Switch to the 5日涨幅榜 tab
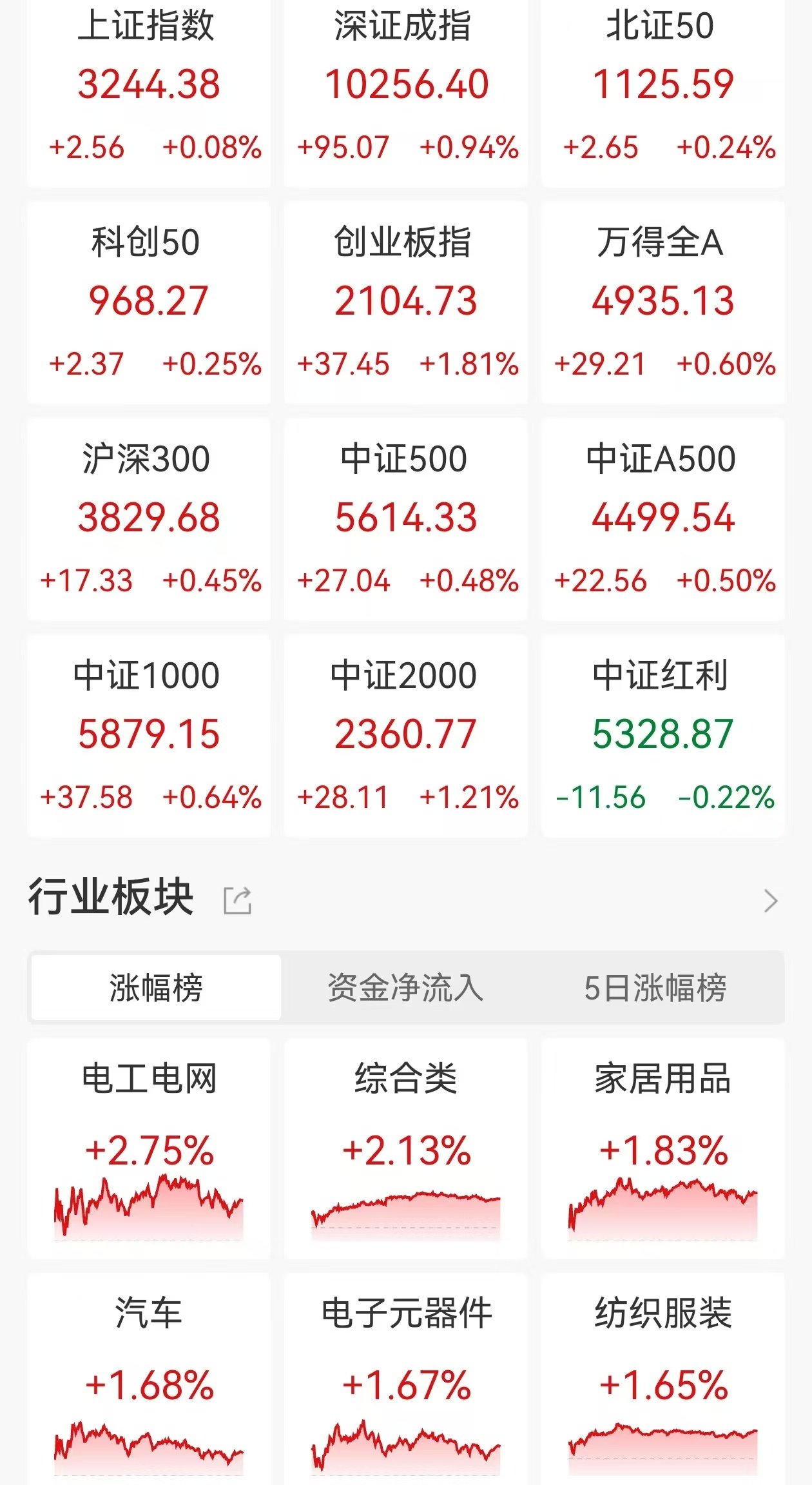The image size is (812, 1485). [655, 987]
